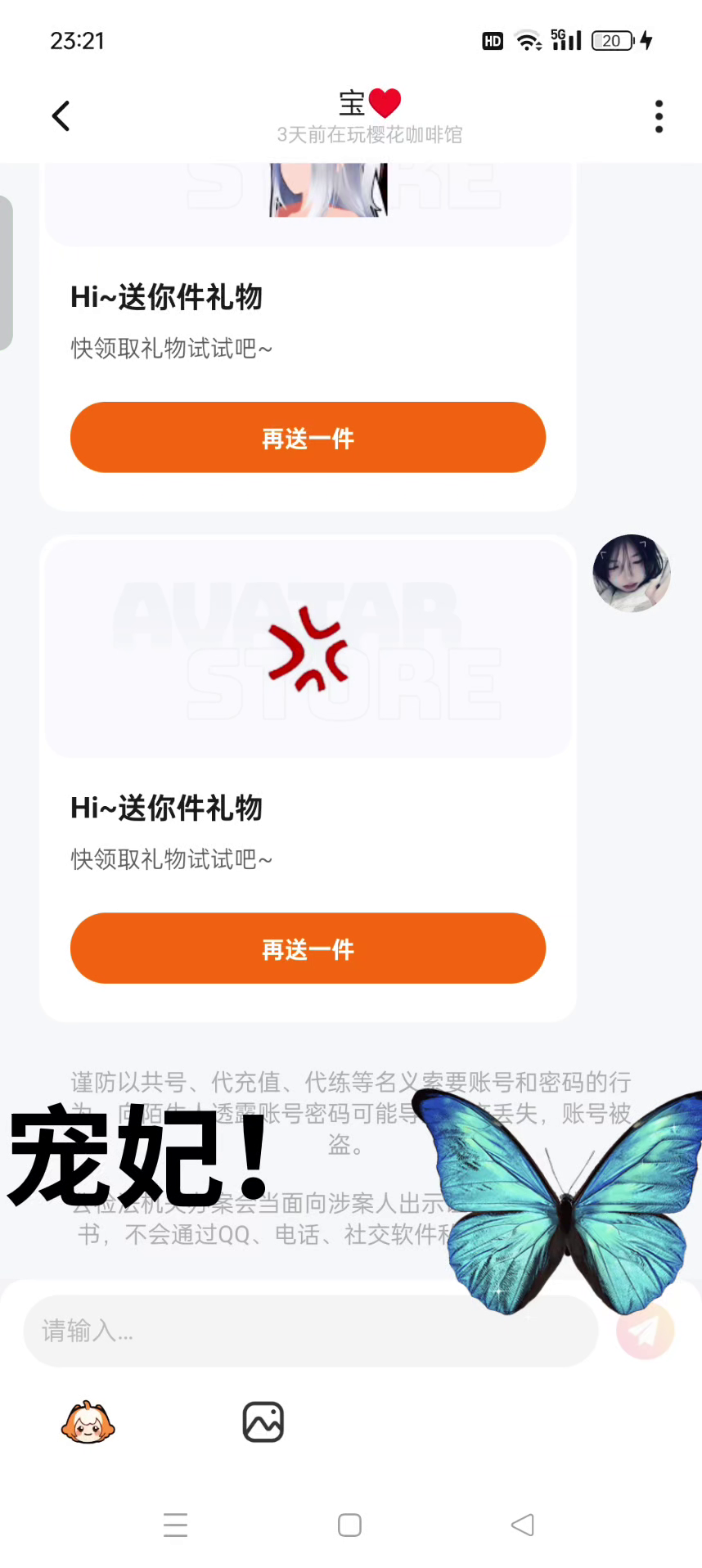
Task: Send the message with the paper plane
Action: (645, 1331)
